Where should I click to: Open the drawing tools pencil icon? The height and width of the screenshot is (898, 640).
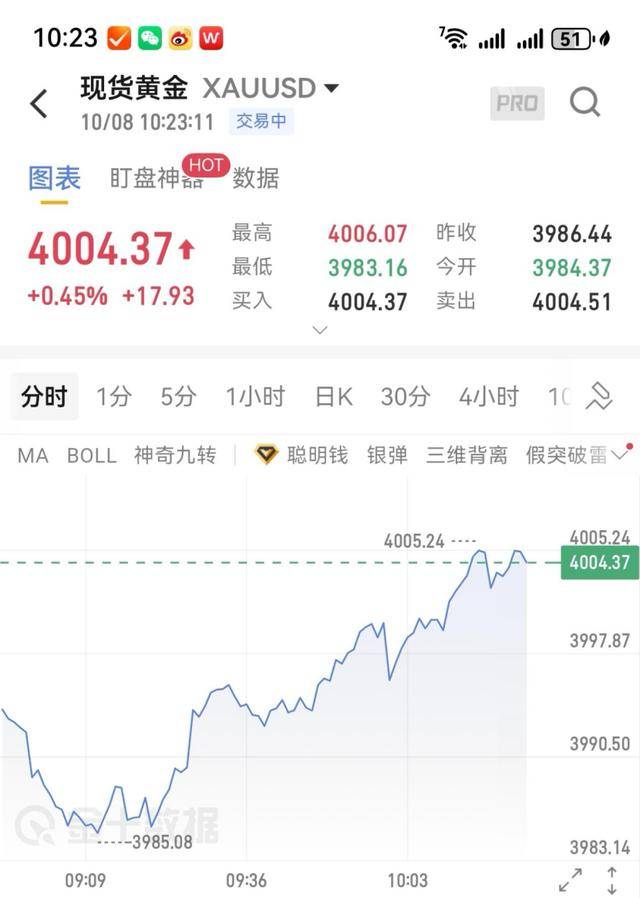pyautogui.click(x=599, y=397)
